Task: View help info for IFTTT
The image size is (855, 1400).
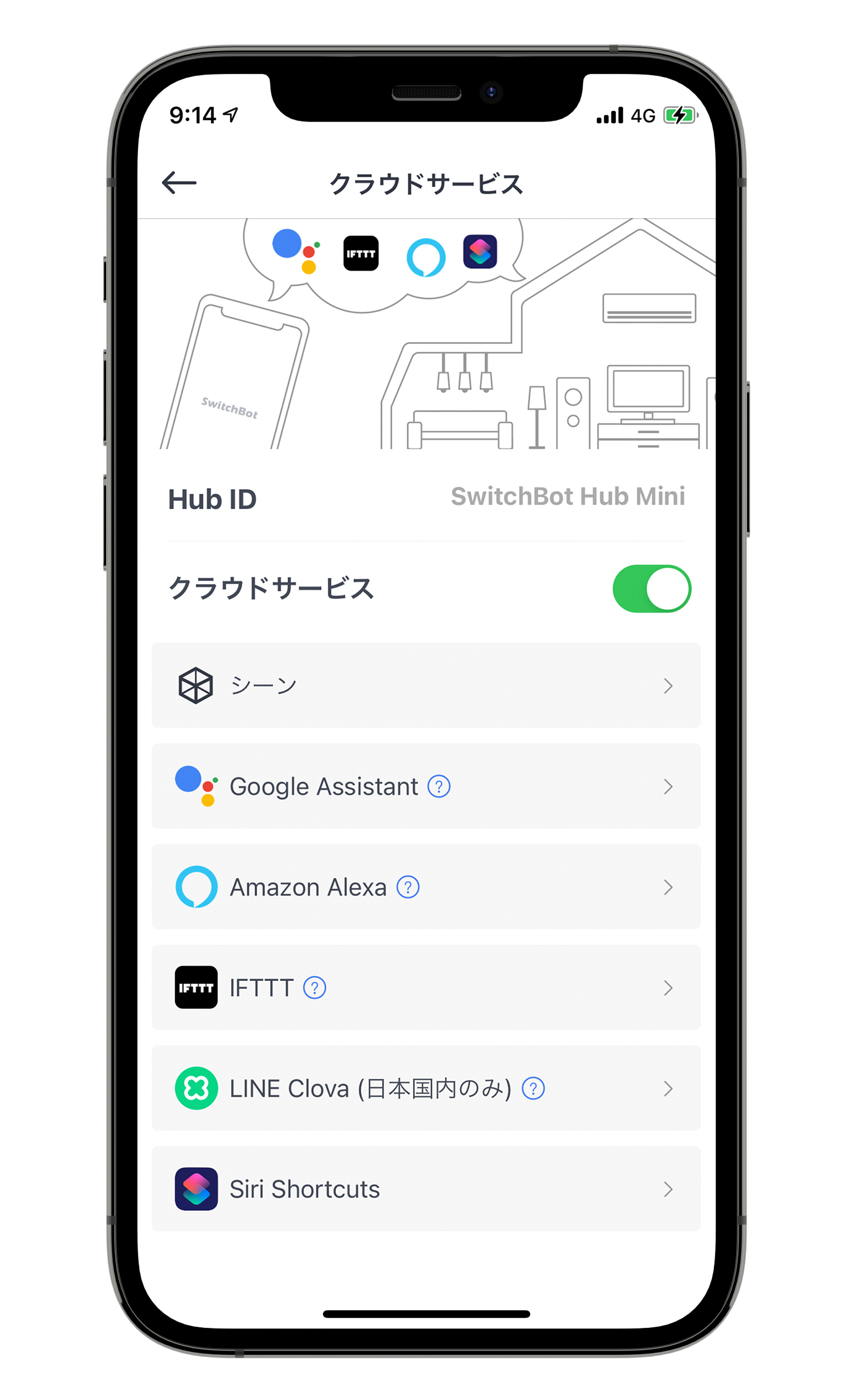Action: 314,988
